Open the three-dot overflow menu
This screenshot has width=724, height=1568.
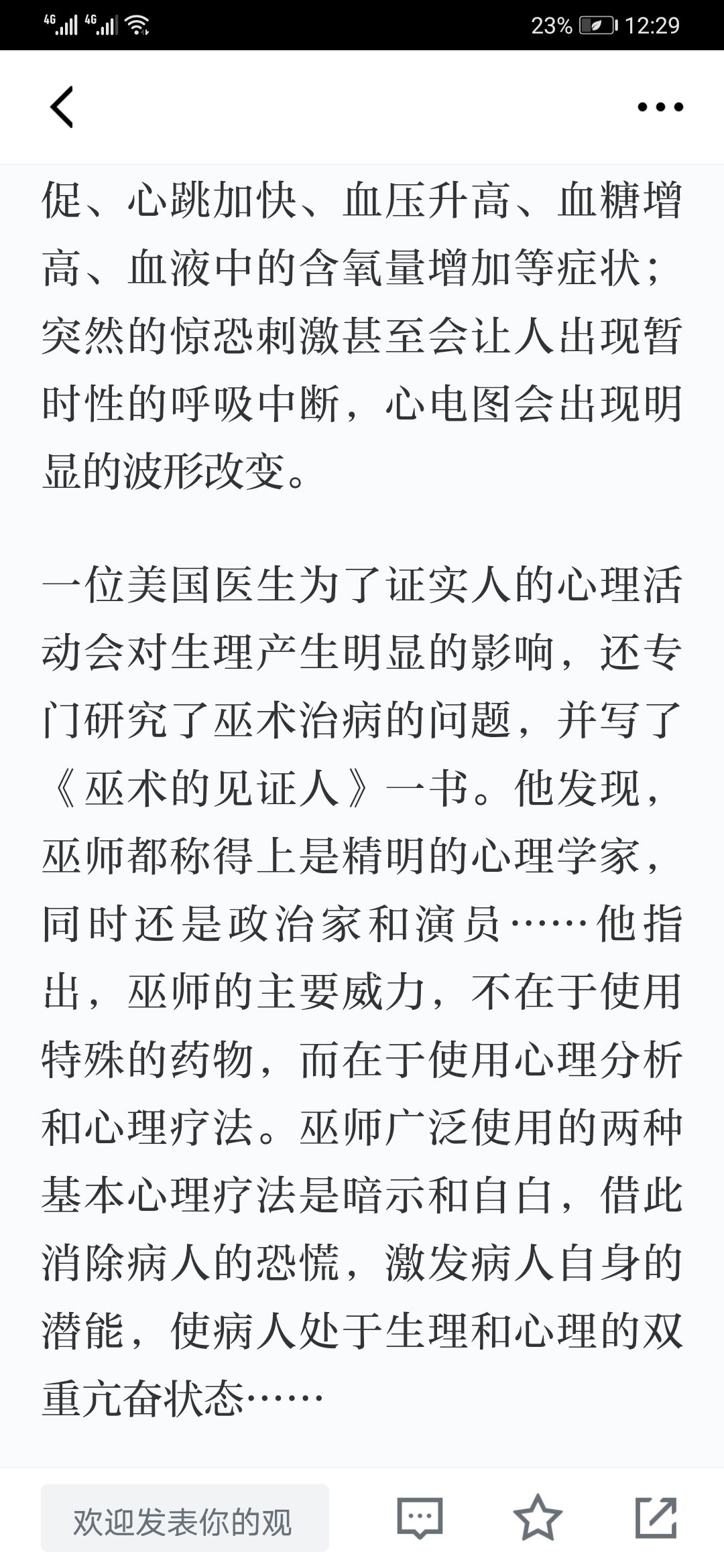point(660,107)
